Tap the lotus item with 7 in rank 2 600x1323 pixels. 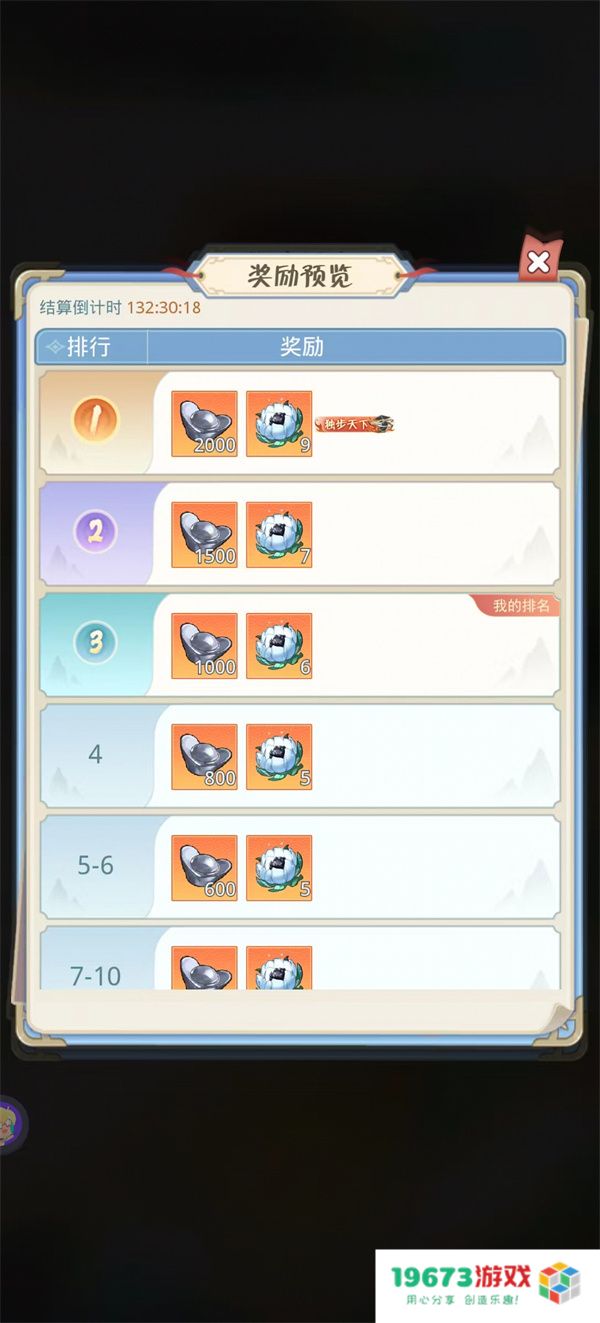point(279,535)
